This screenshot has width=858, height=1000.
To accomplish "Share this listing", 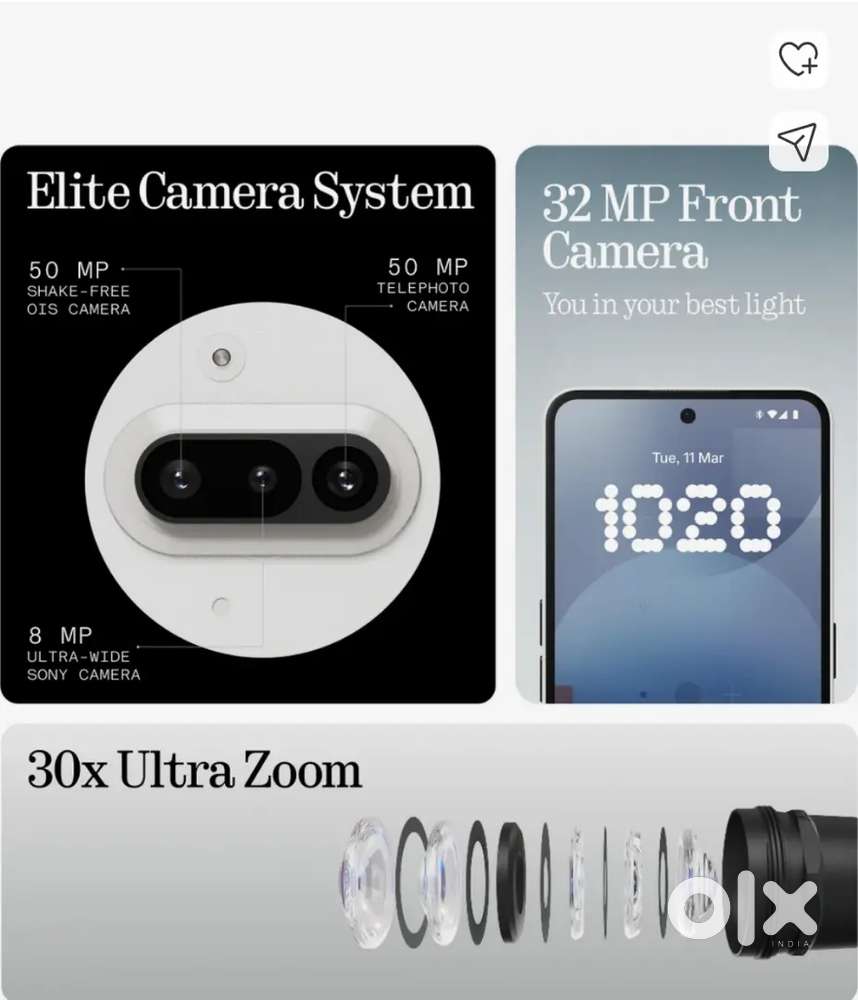I will pos(798,141).
